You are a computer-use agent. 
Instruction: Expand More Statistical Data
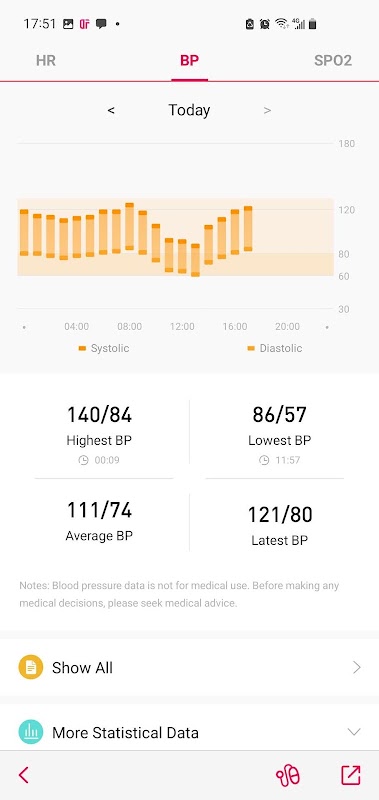tap(189, 732)
